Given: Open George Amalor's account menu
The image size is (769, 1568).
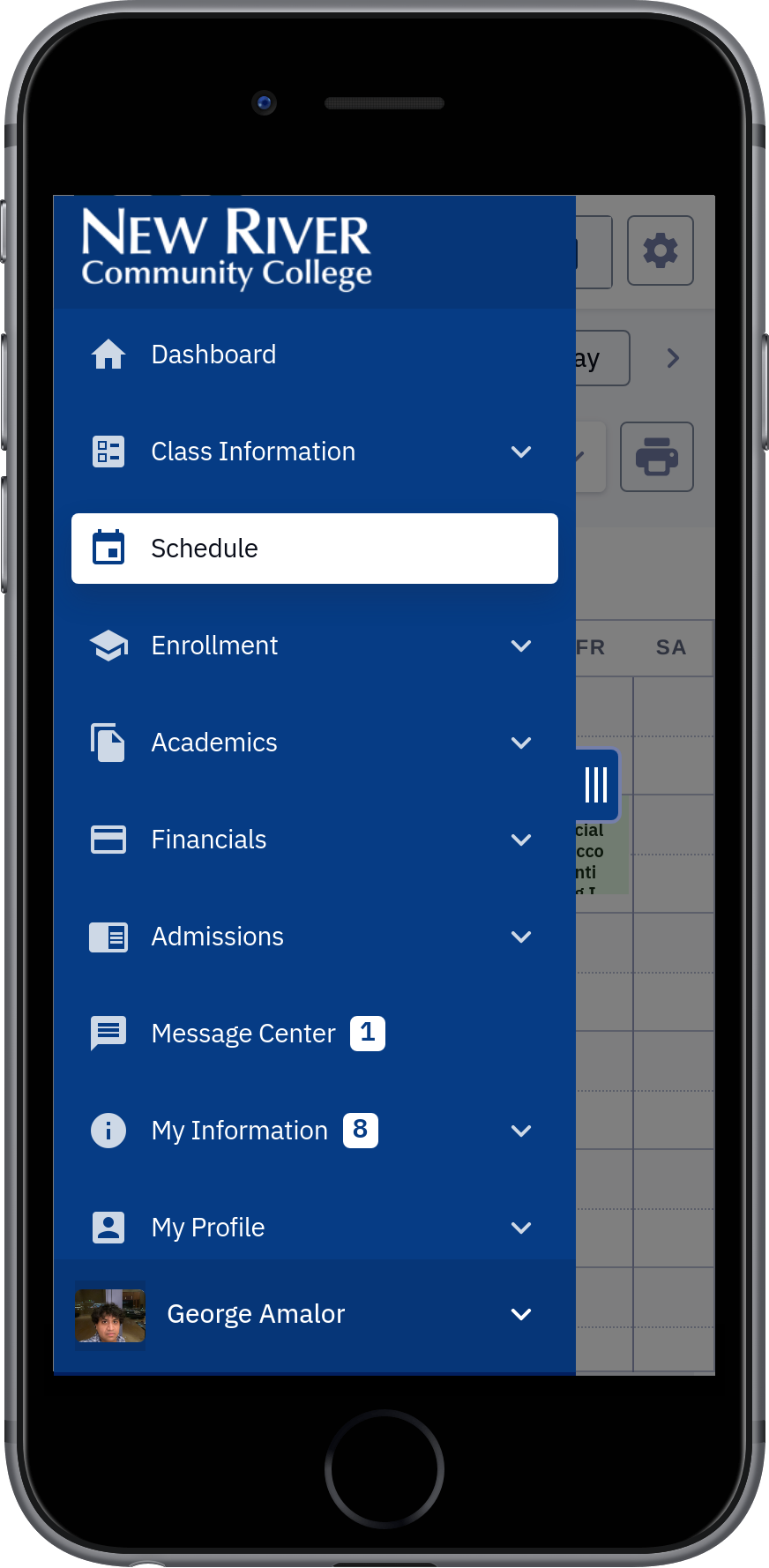Looking at the screenshot, I should pyautogui.click(x=314, y=1314).
